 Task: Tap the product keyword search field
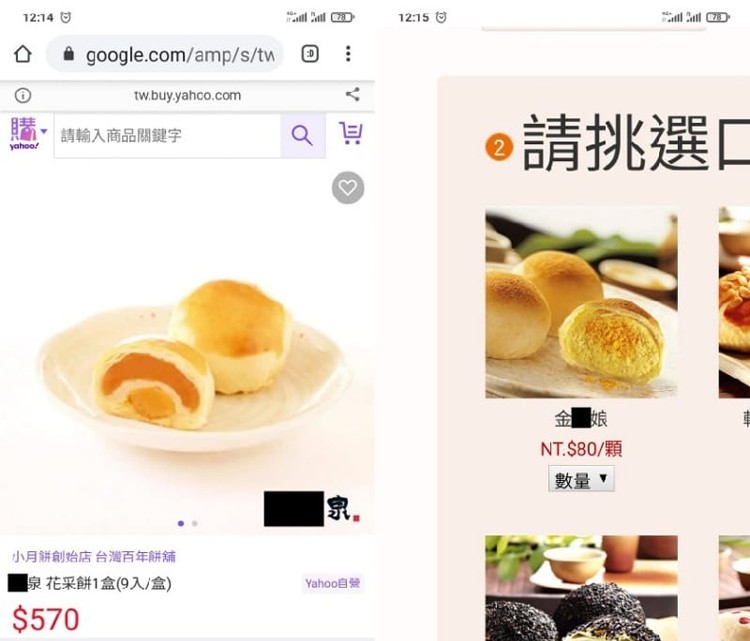(x=166, y=135)
